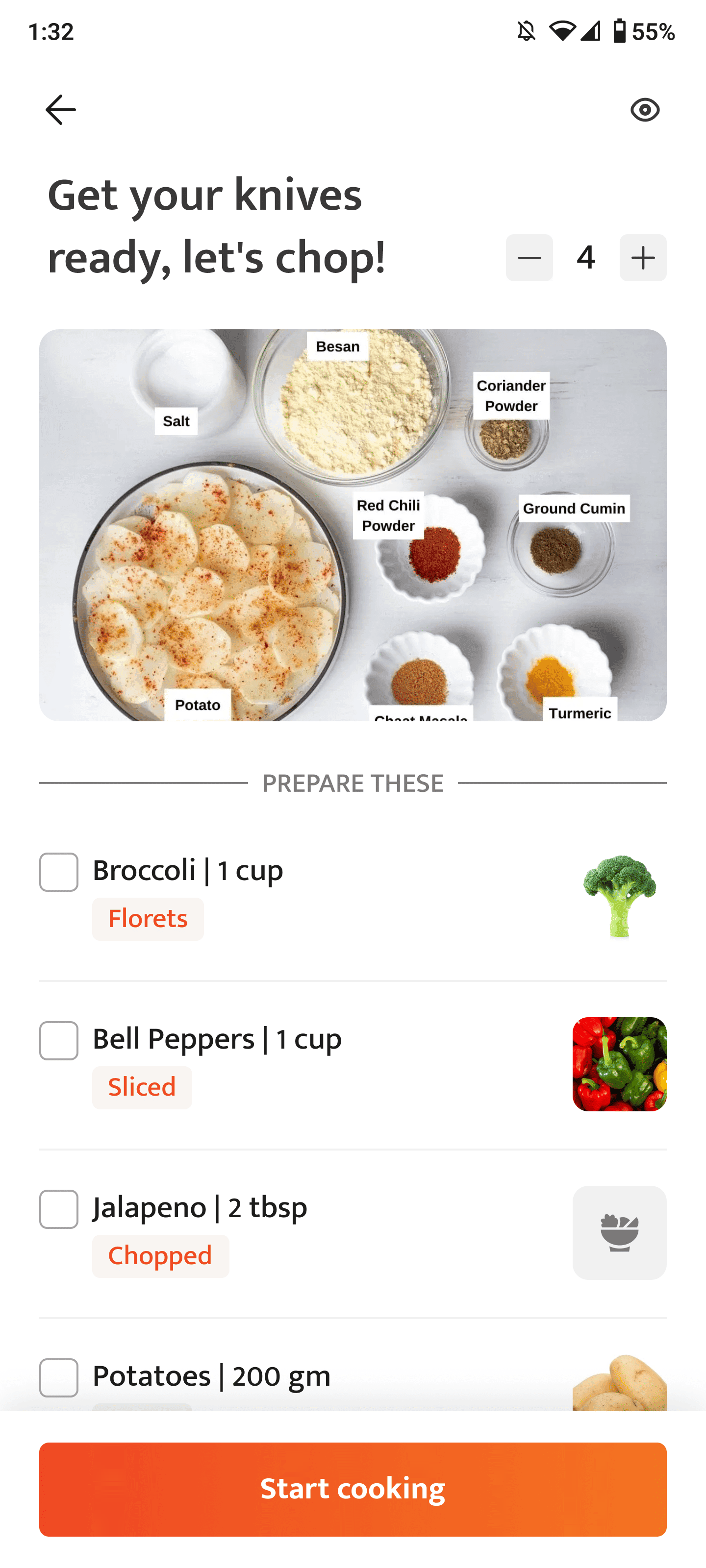Viewport: 706px width, 1568px height.
Task: Tap the Florets preparation tag
Action: point(148,919)
